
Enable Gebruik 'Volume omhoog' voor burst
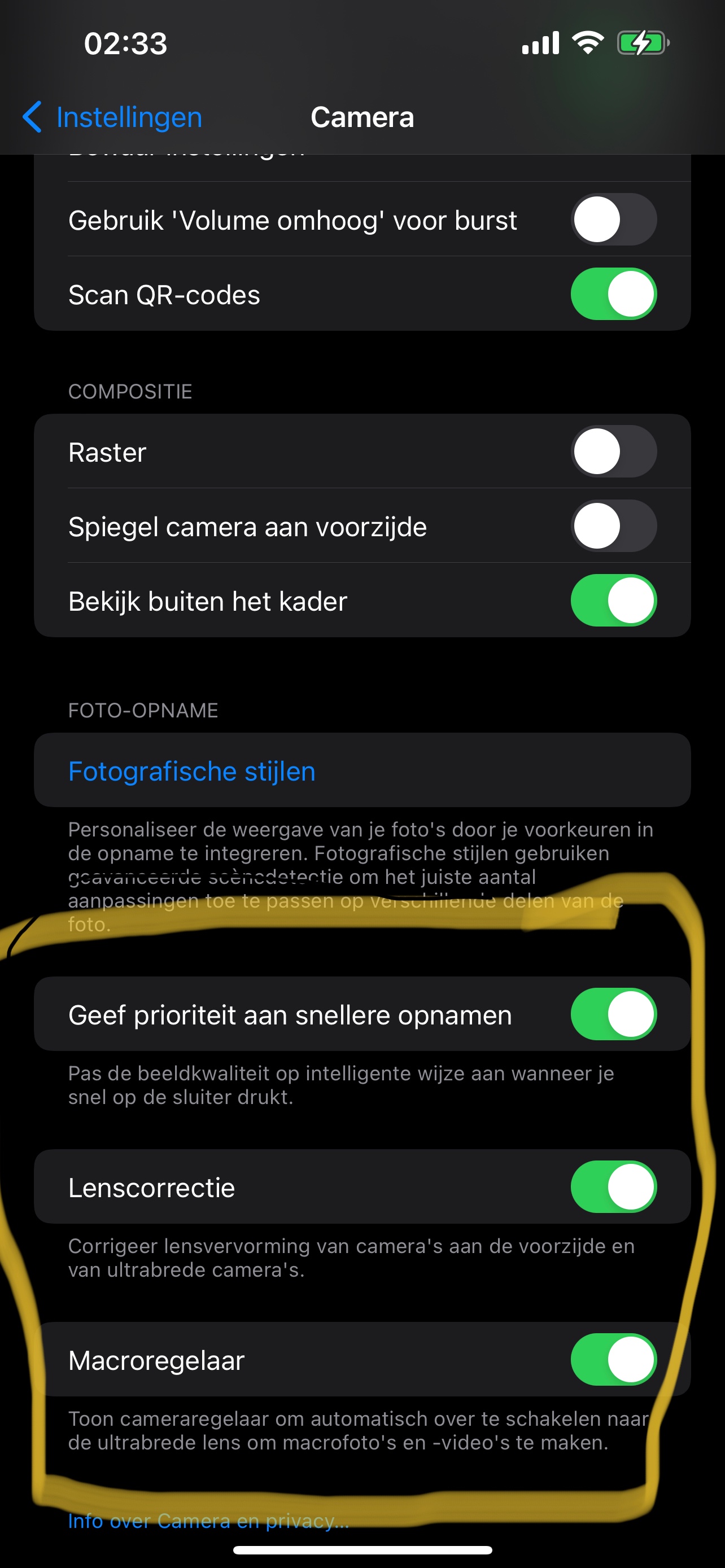click(613, 220)
